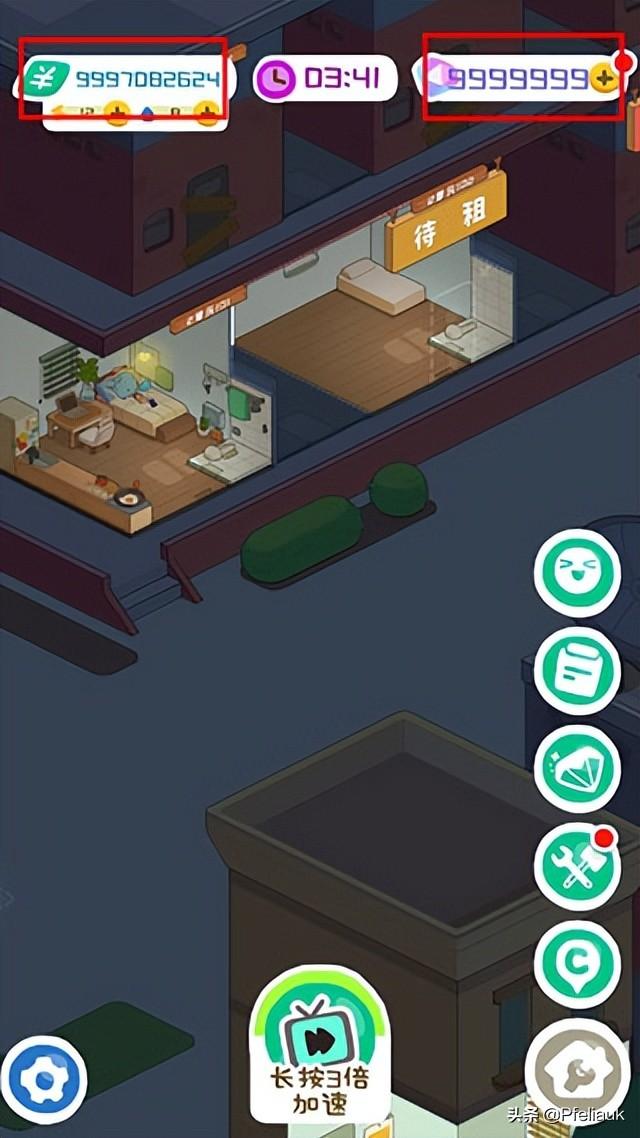Open the smiley face mood button
The height and width of the screenshot is (1138, 640).
tap(577, 573)
